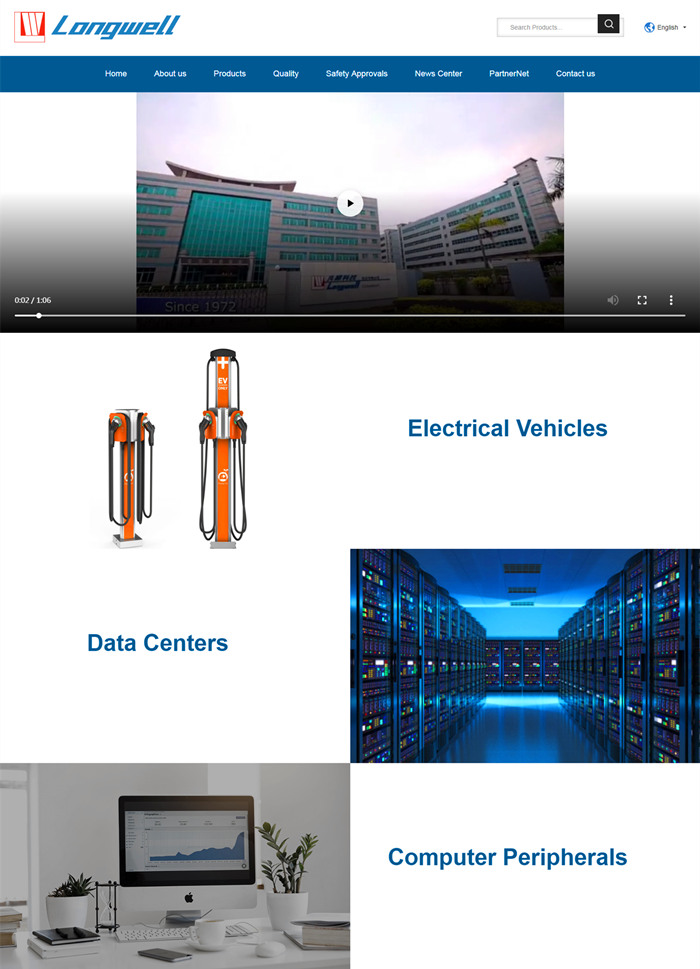Open the English language dropdown

[666, 27]
